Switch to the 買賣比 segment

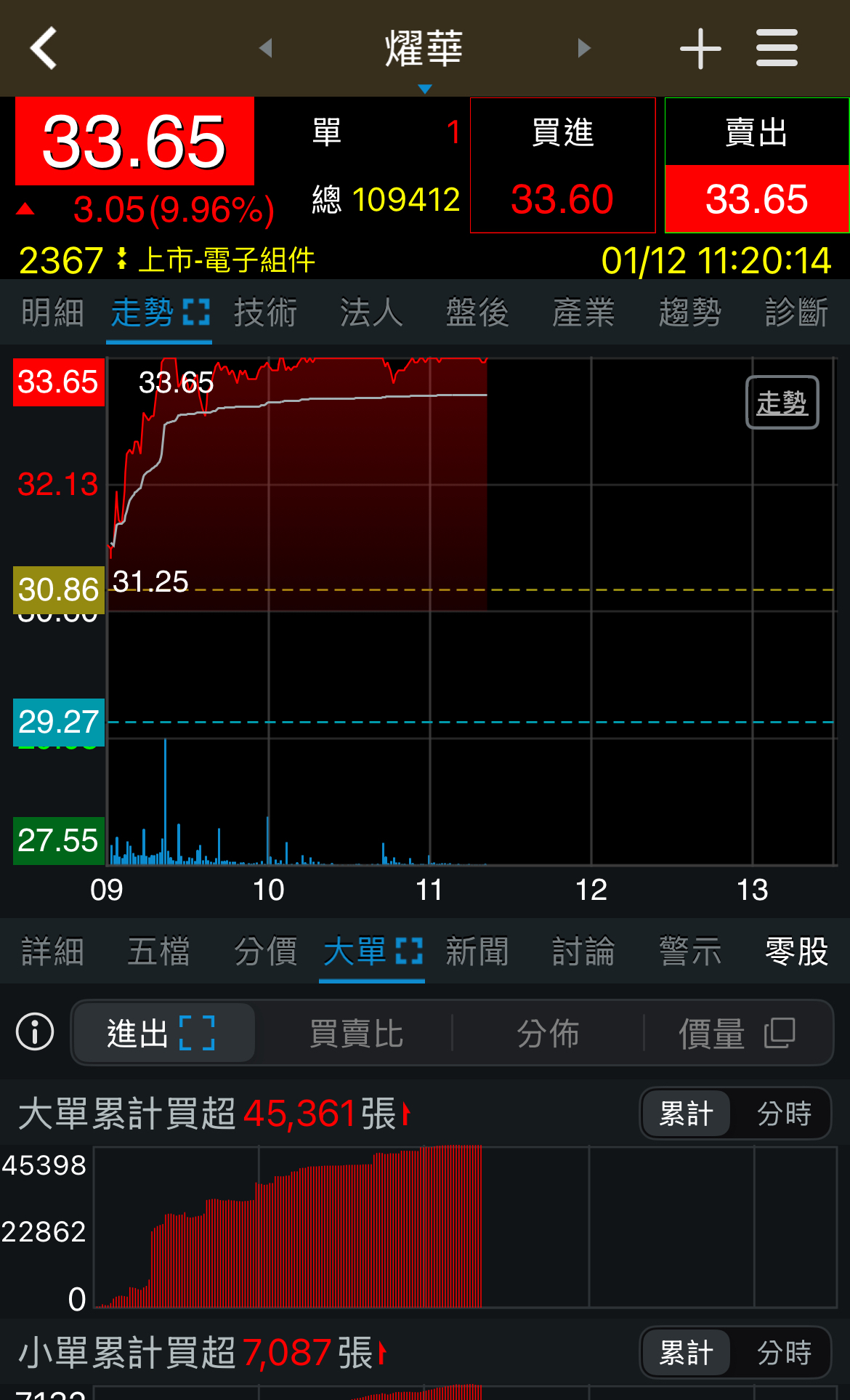coord(356,1033)
